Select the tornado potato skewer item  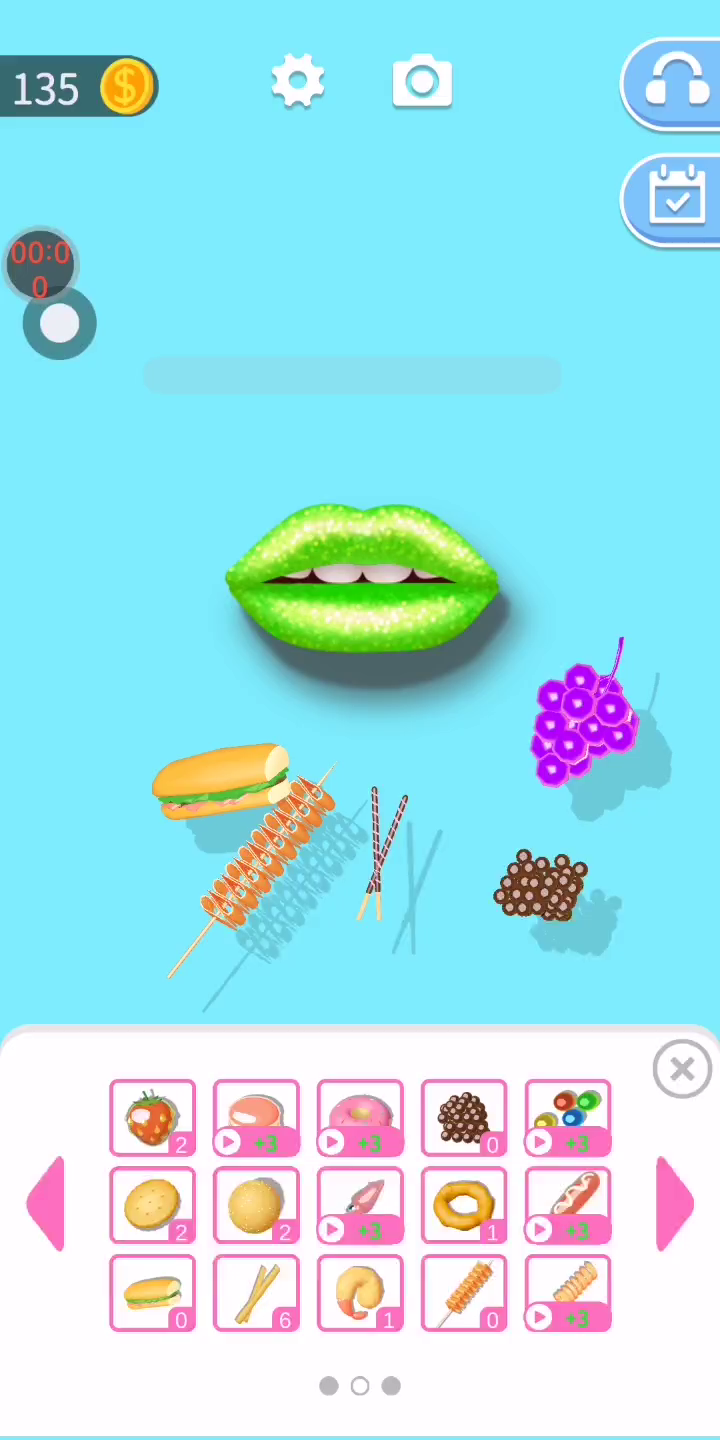tap(464, 1293)
